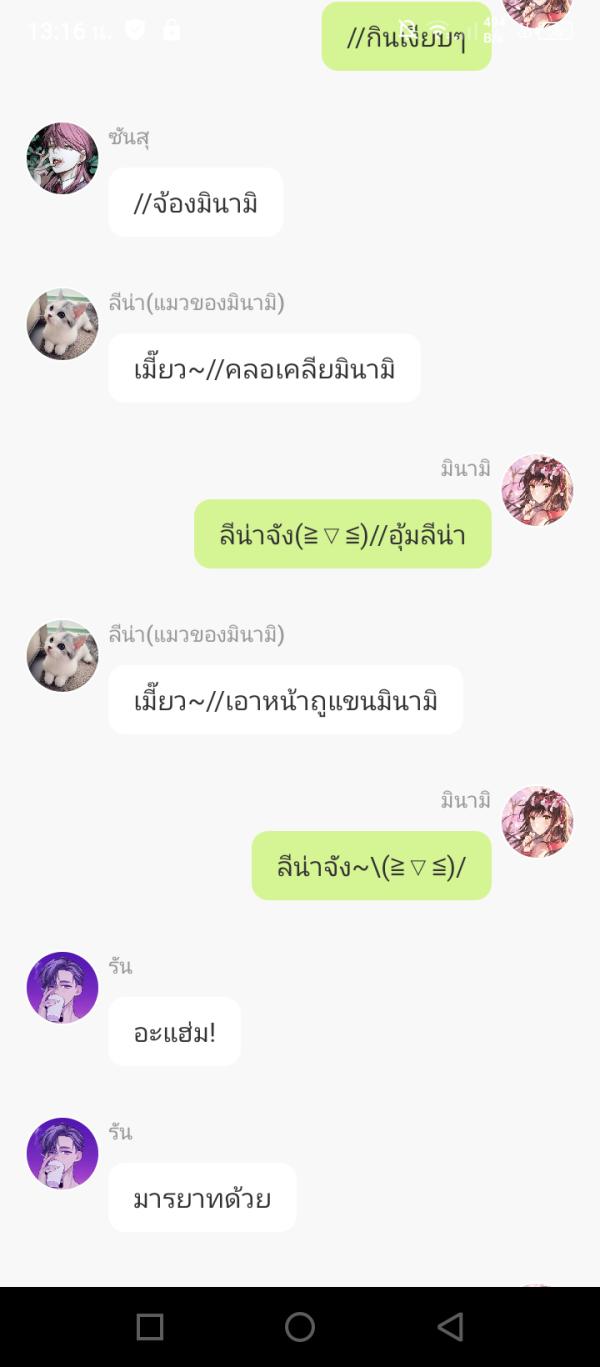Tap รัน's avatar next to อะแฮ่ม!
Viewport: 600px width, 1367px height.
(x=62, y=987)
